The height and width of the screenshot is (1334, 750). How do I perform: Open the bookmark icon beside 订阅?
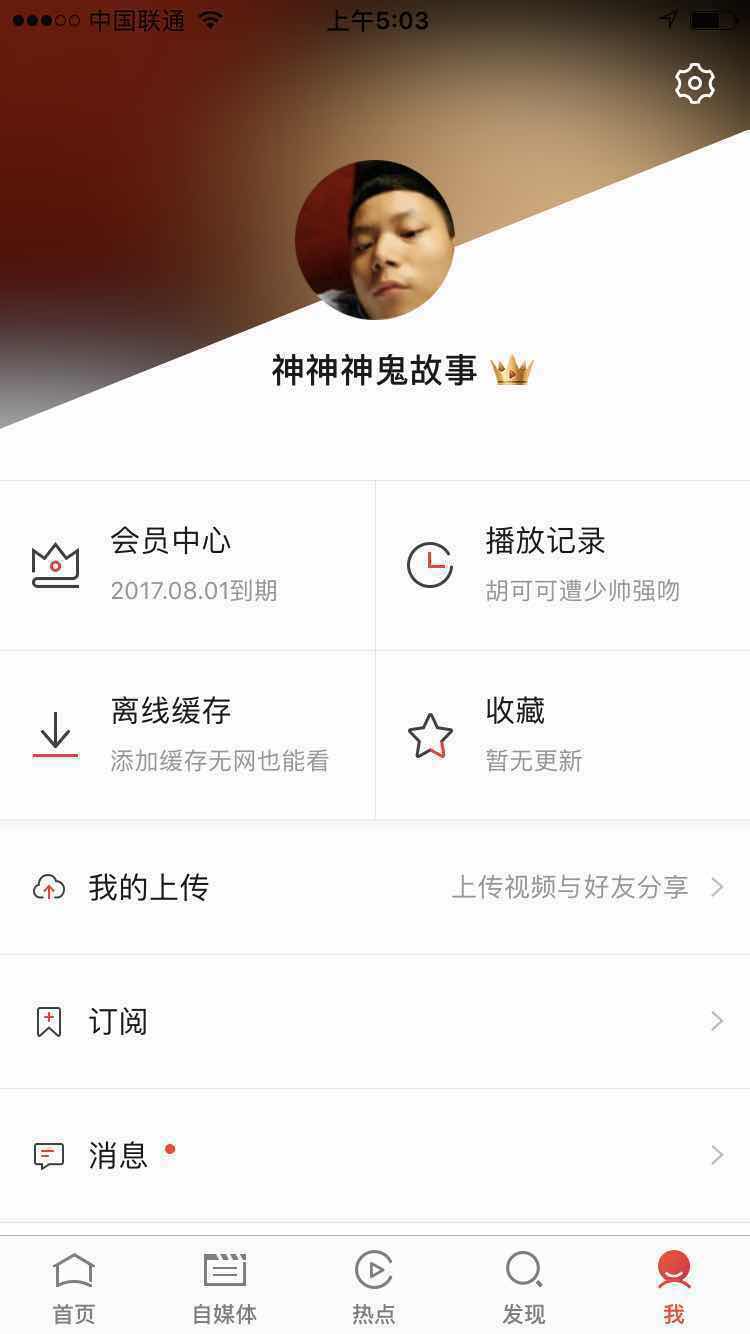[49, 1021]
